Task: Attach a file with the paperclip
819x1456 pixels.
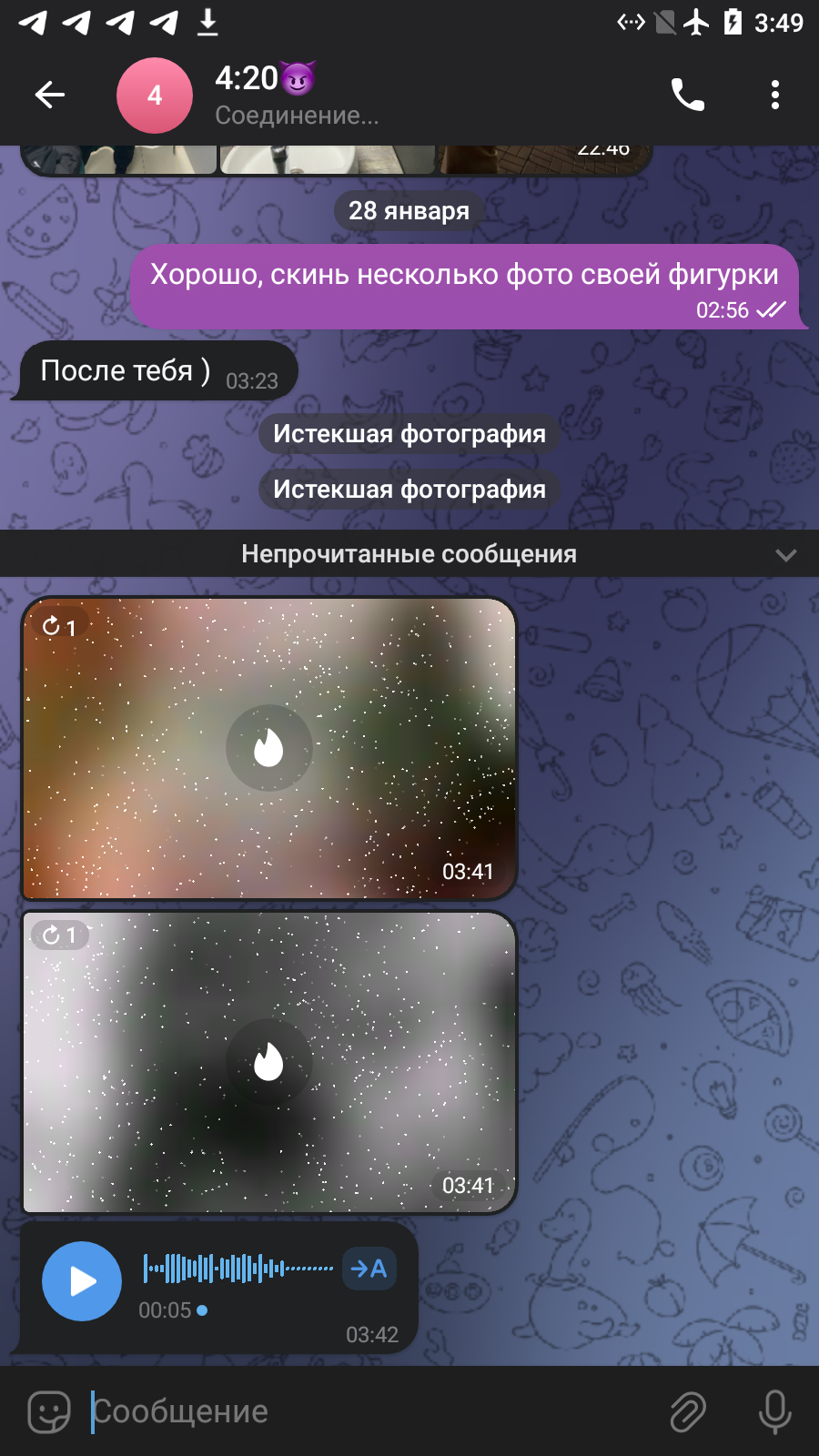Action: pos(688,1412)
